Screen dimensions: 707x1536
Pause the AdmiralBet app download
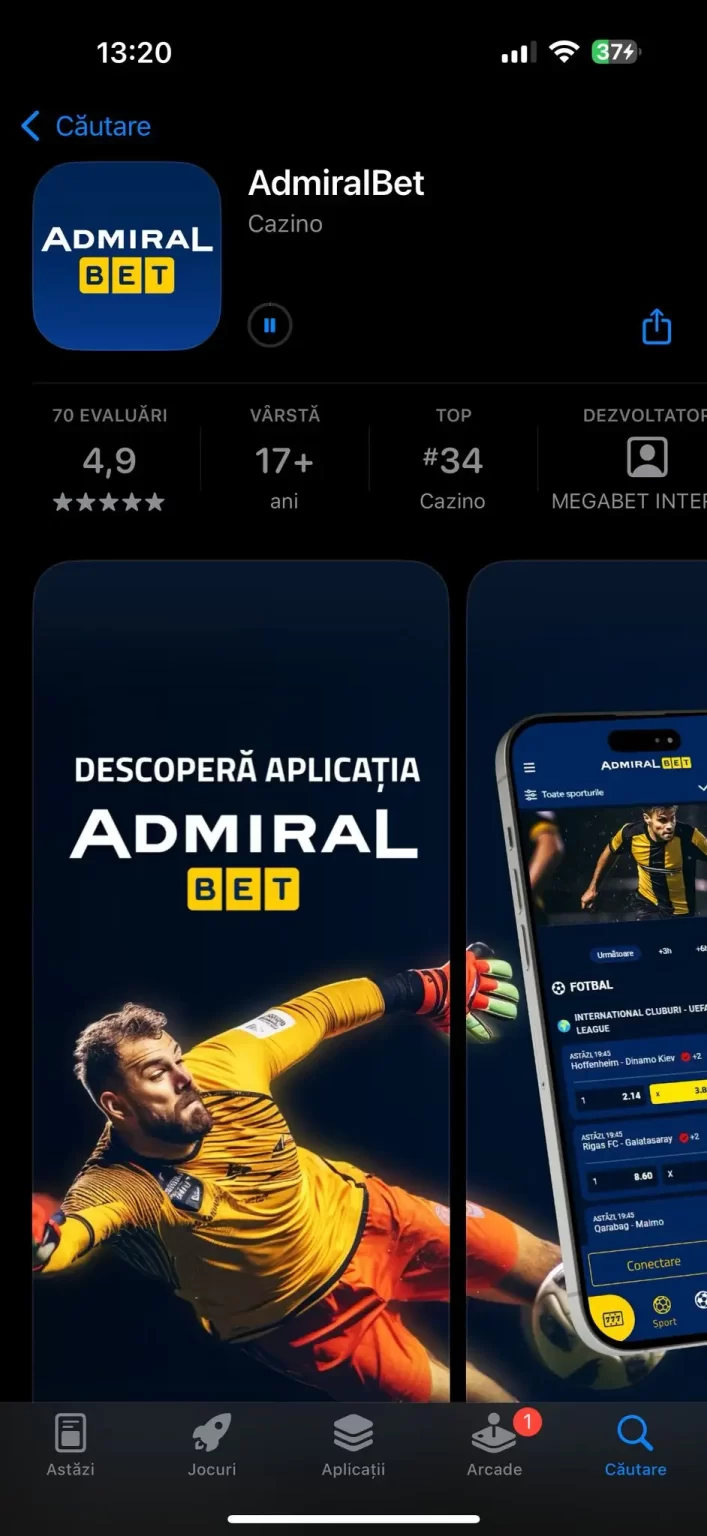(269, 325)
